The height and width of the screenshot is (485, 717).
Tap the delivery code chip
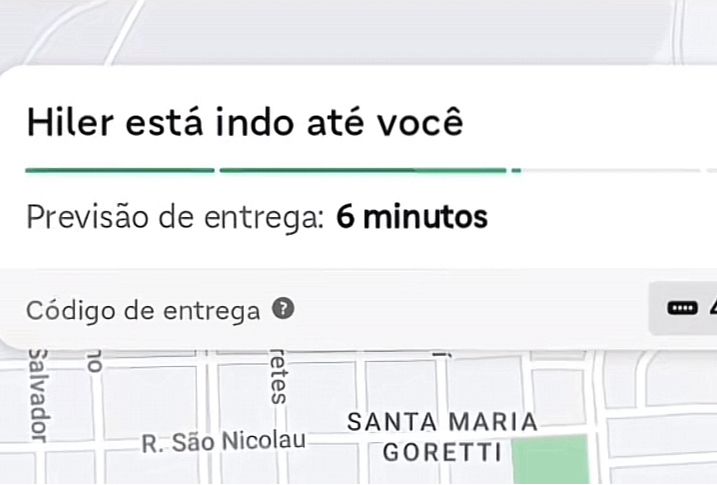point(689,308)
